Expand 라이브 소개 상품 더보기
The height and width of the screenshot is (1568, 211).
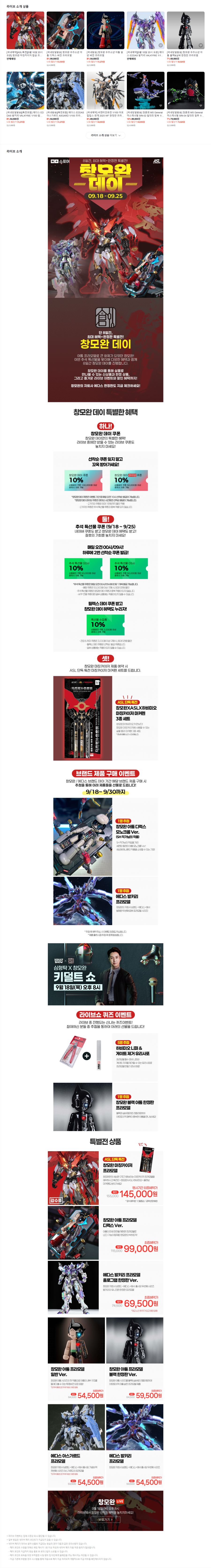pos(105,135)
